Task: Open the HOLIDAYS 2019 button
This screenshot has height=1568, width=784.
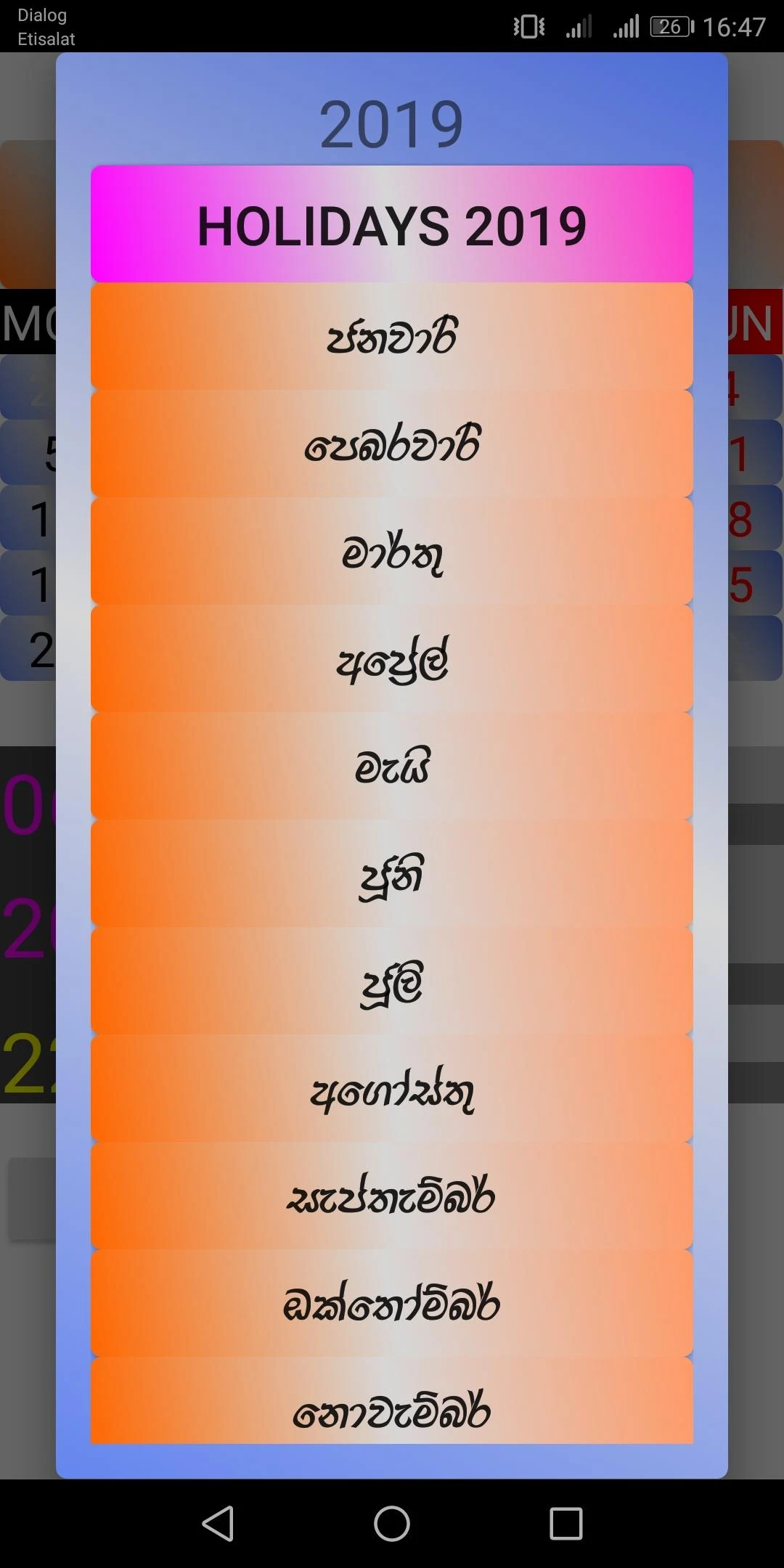Action: 392,224
